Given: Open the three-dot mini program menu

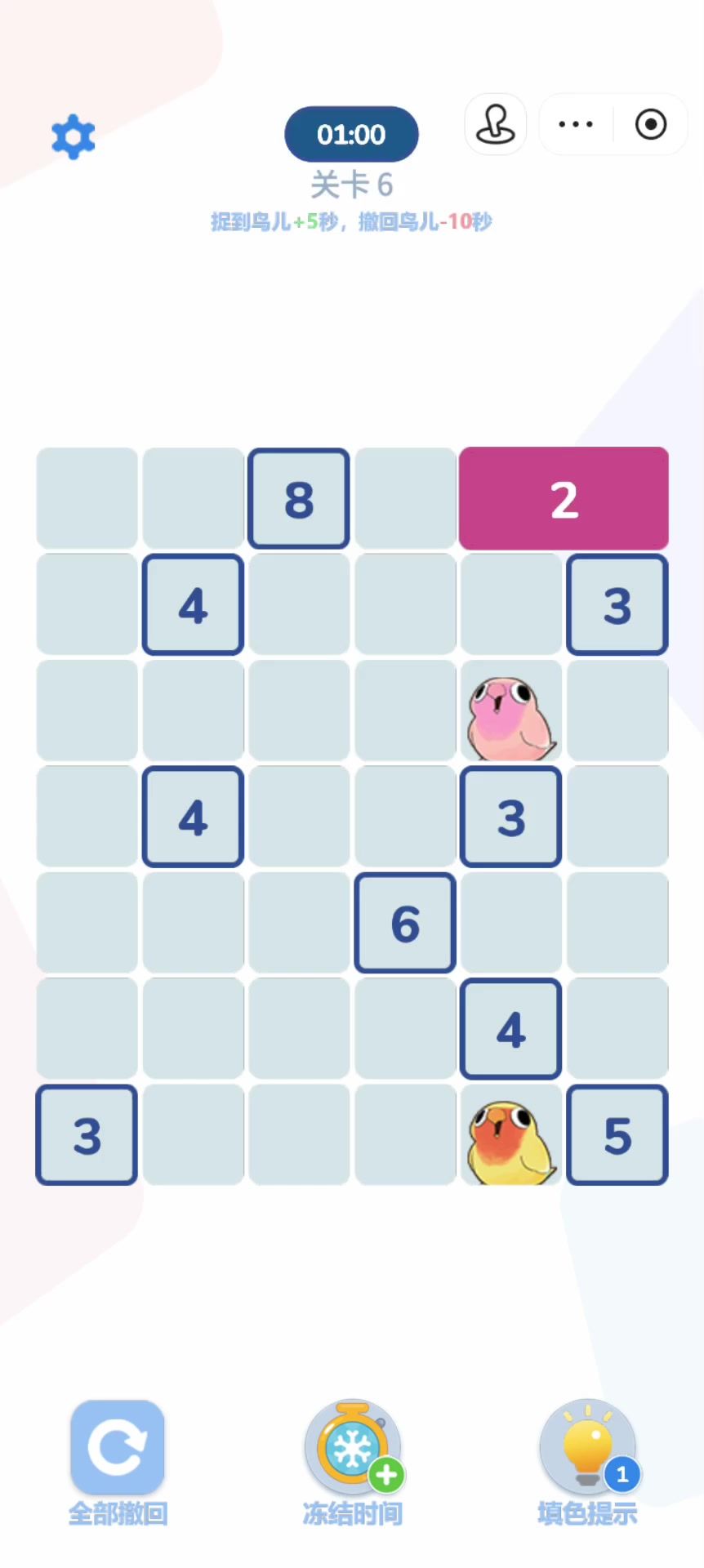Looking at the screenshot, I should [x=576, y=125].
